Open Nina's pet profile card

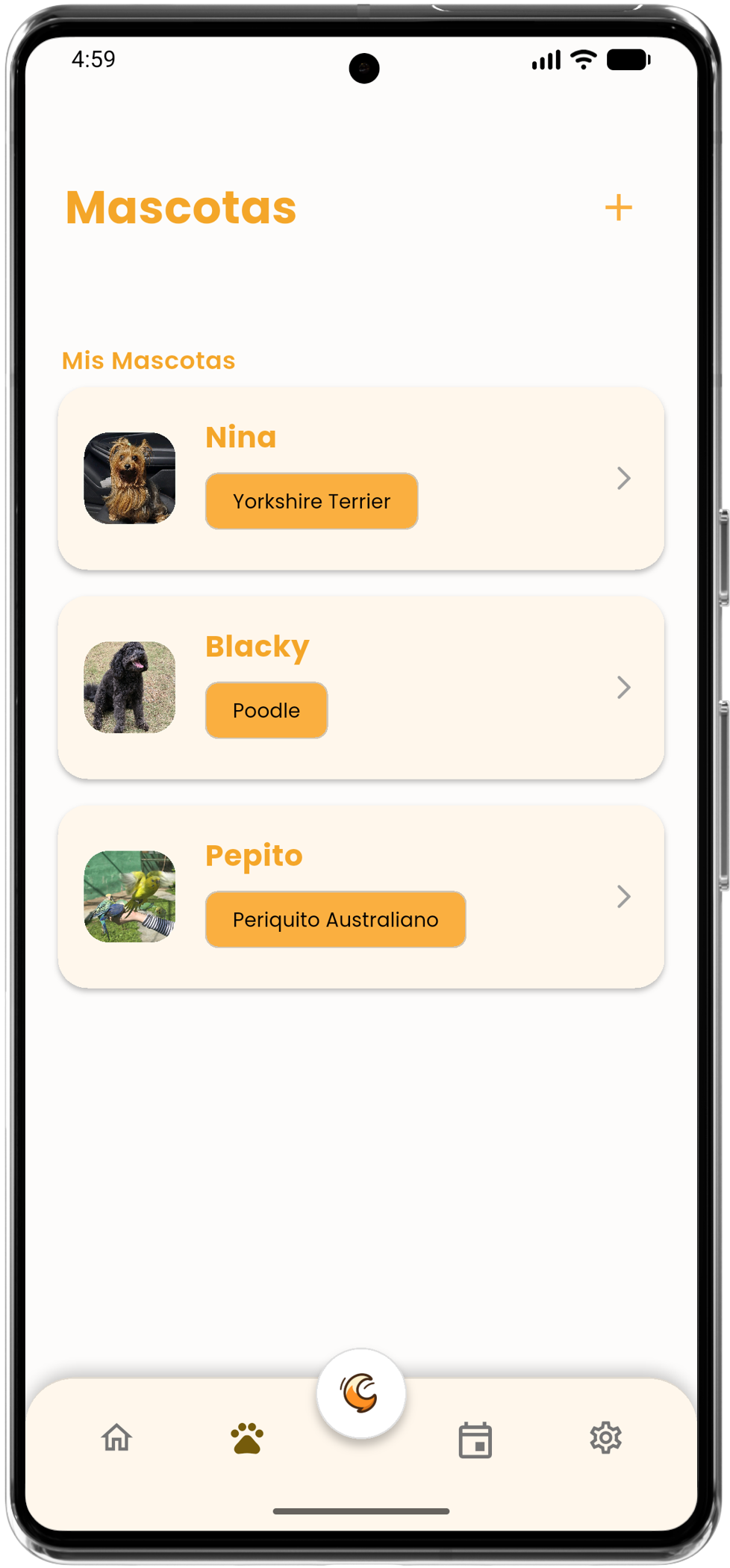[361, 478]
